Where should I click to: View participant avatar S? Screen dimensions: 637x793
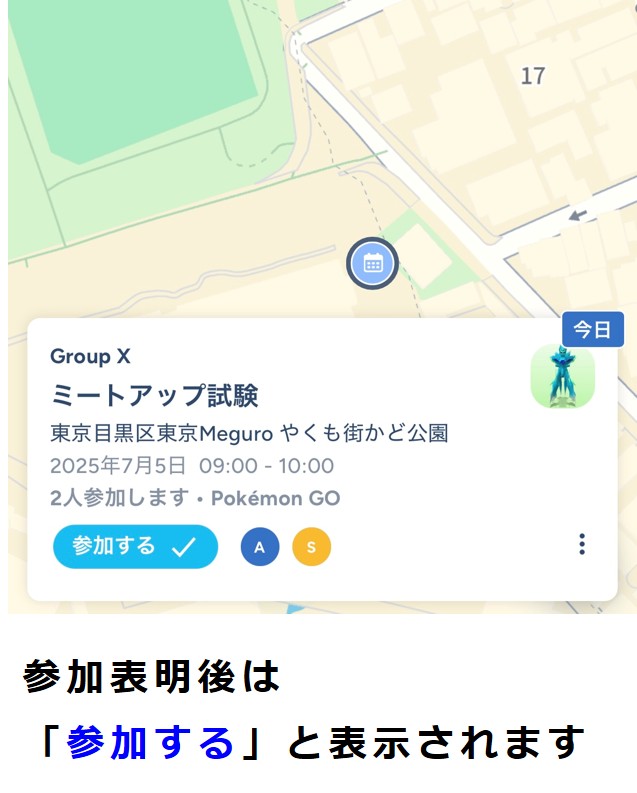311,547
